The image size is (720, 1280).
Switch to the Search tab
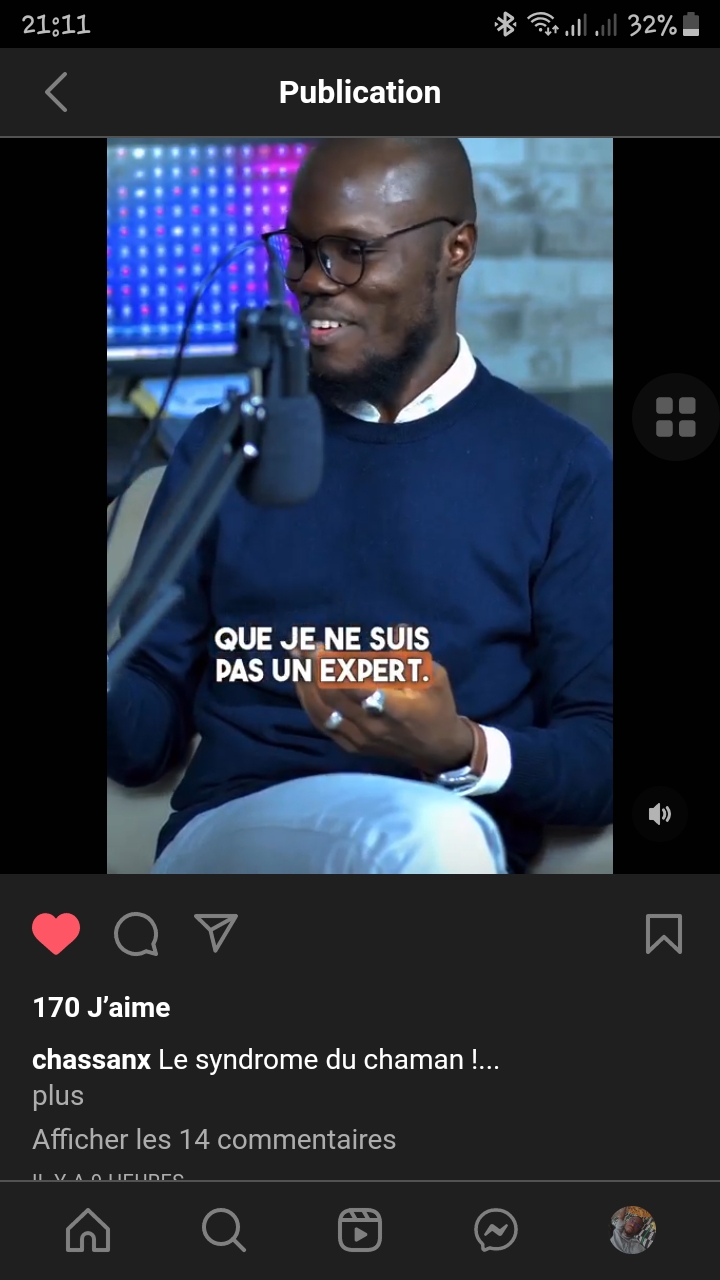point(223,1230)
